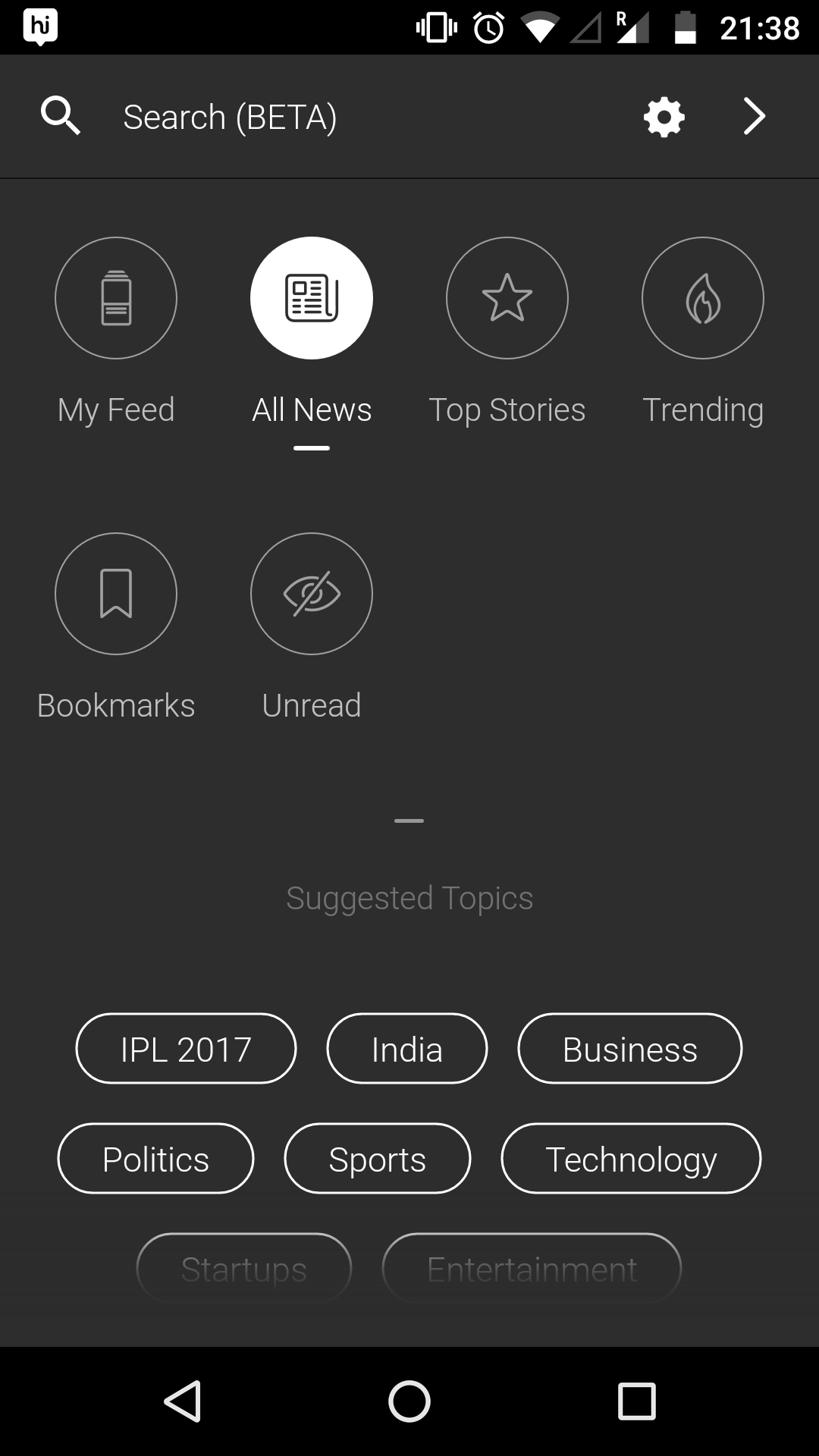The image size is (819, 1456).
Task: Browse the Sports topic
Action: coord(378,1159)
